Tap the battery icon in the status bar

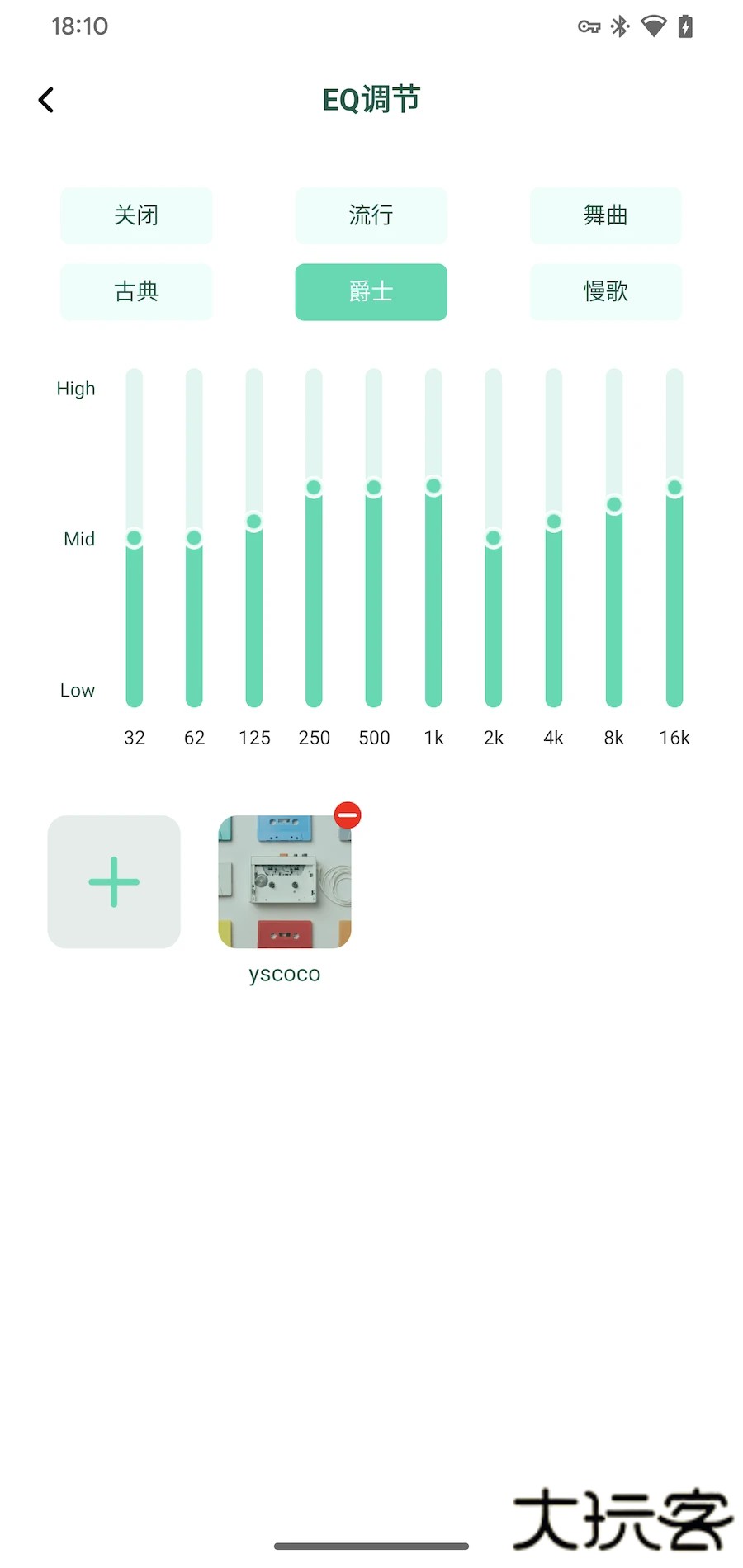687,26
